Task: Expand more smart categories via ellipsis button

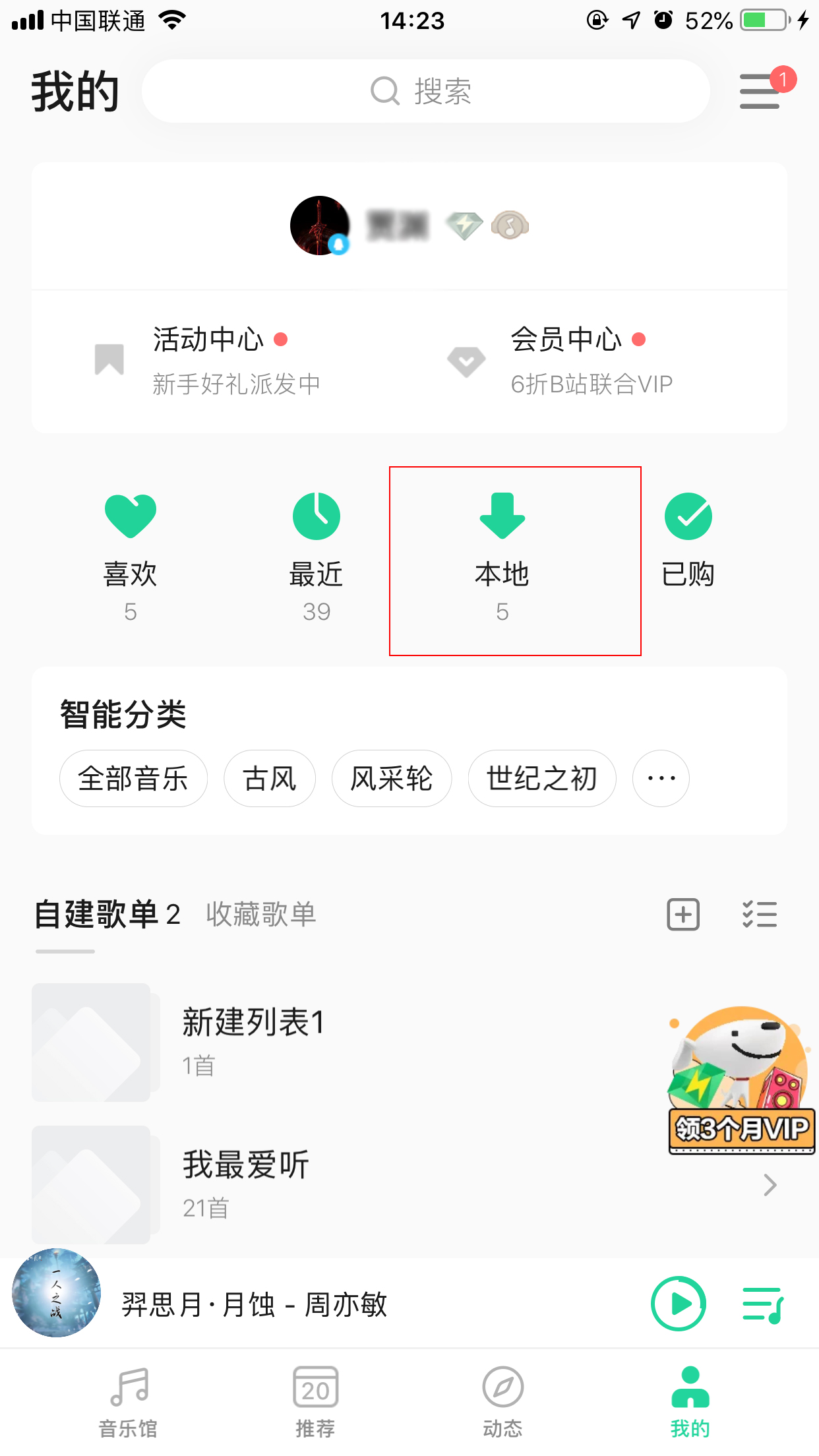Action: pyautogui.click(x=660, y=779)
